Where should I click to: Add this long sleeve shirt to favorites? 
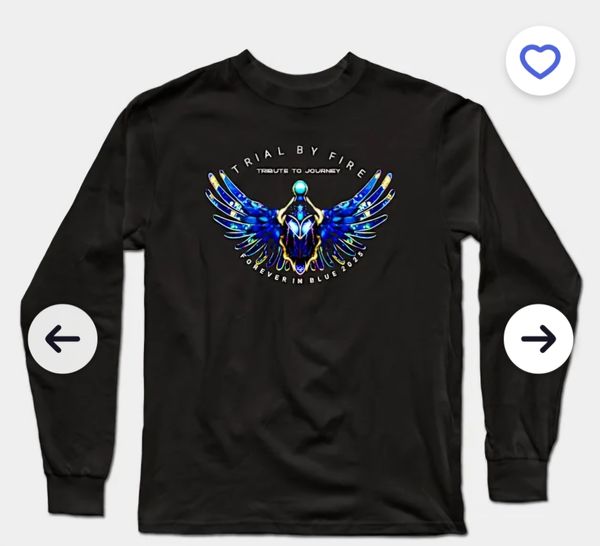click(x=542, y=62)
